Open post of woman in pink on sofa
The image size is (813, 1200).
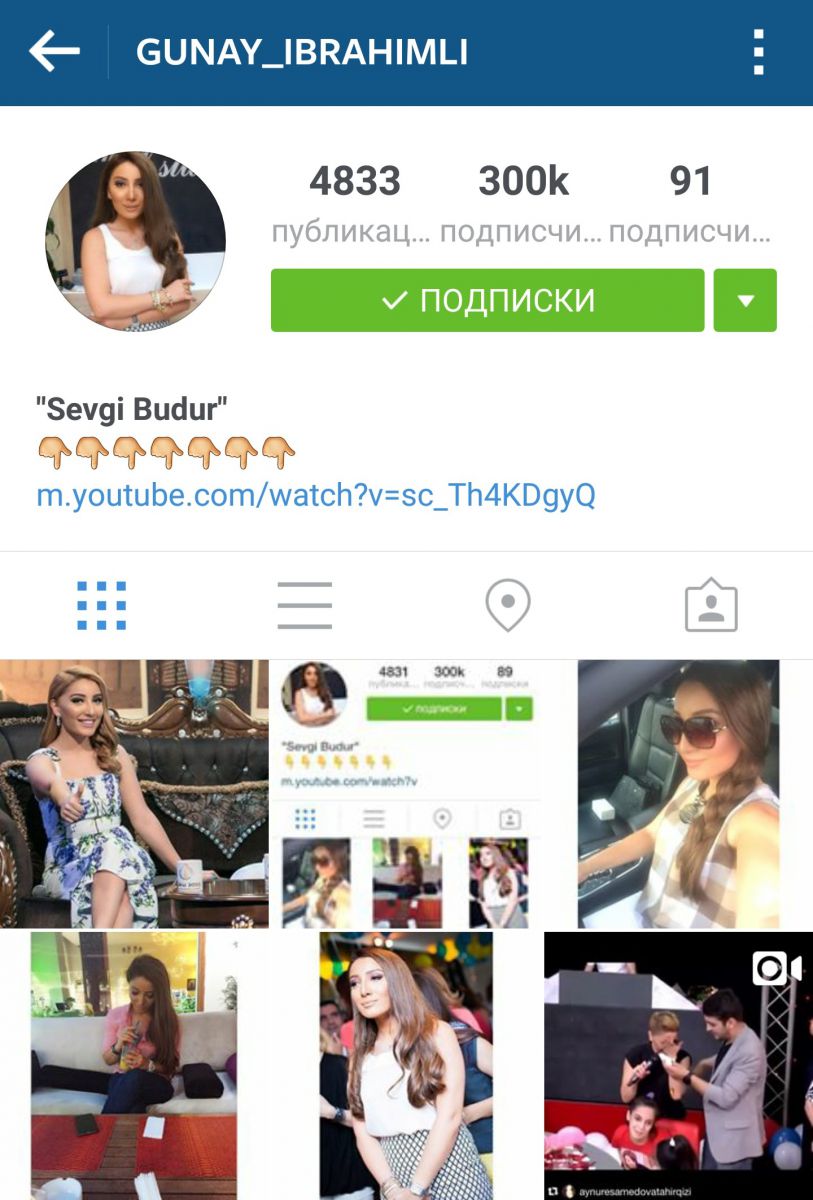coord(134,1065)
